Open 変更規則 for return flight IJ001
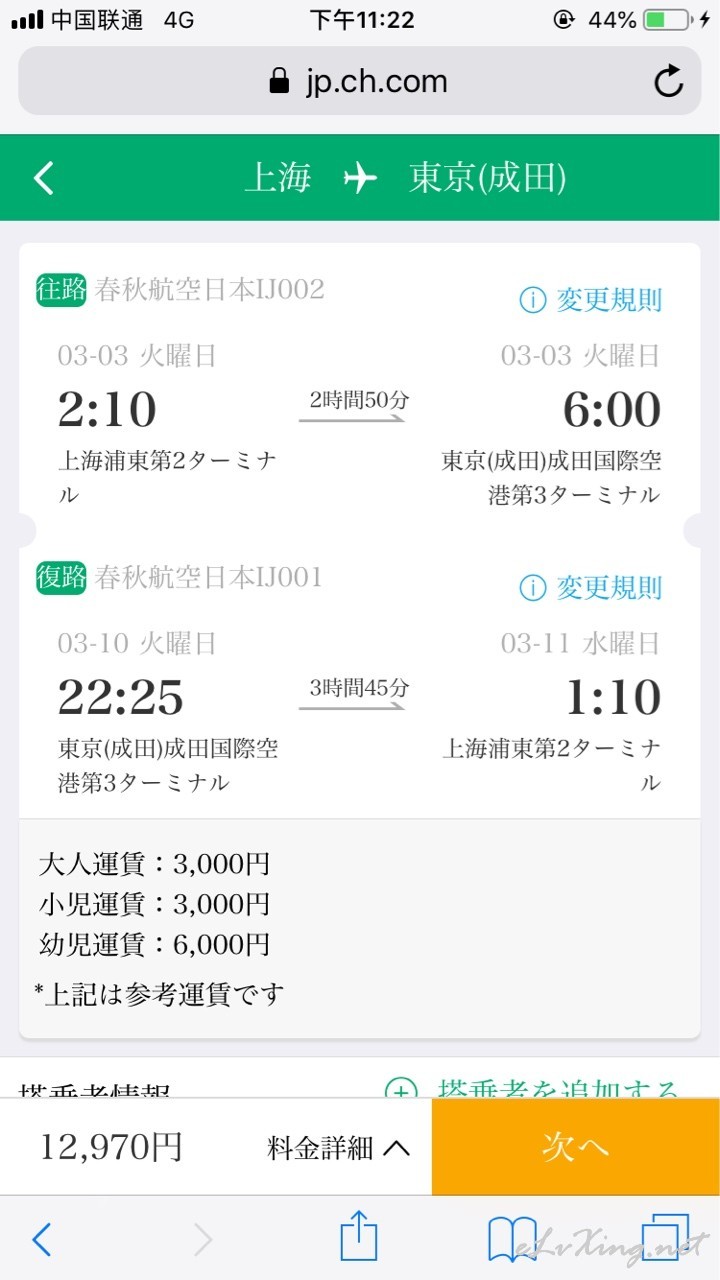The image size is (720, 1280). coord(590,587)
